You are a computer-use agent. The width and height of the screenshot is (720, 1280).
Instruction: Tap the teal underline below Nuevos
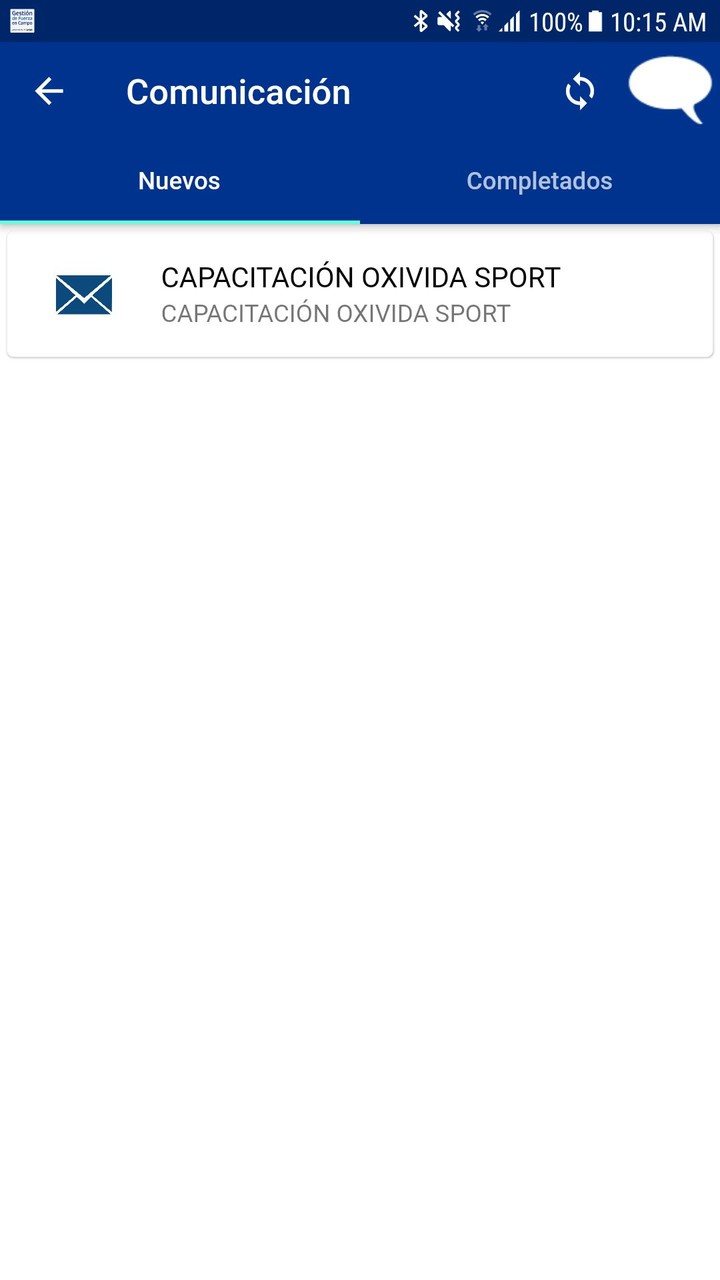(x=179, y=218)
